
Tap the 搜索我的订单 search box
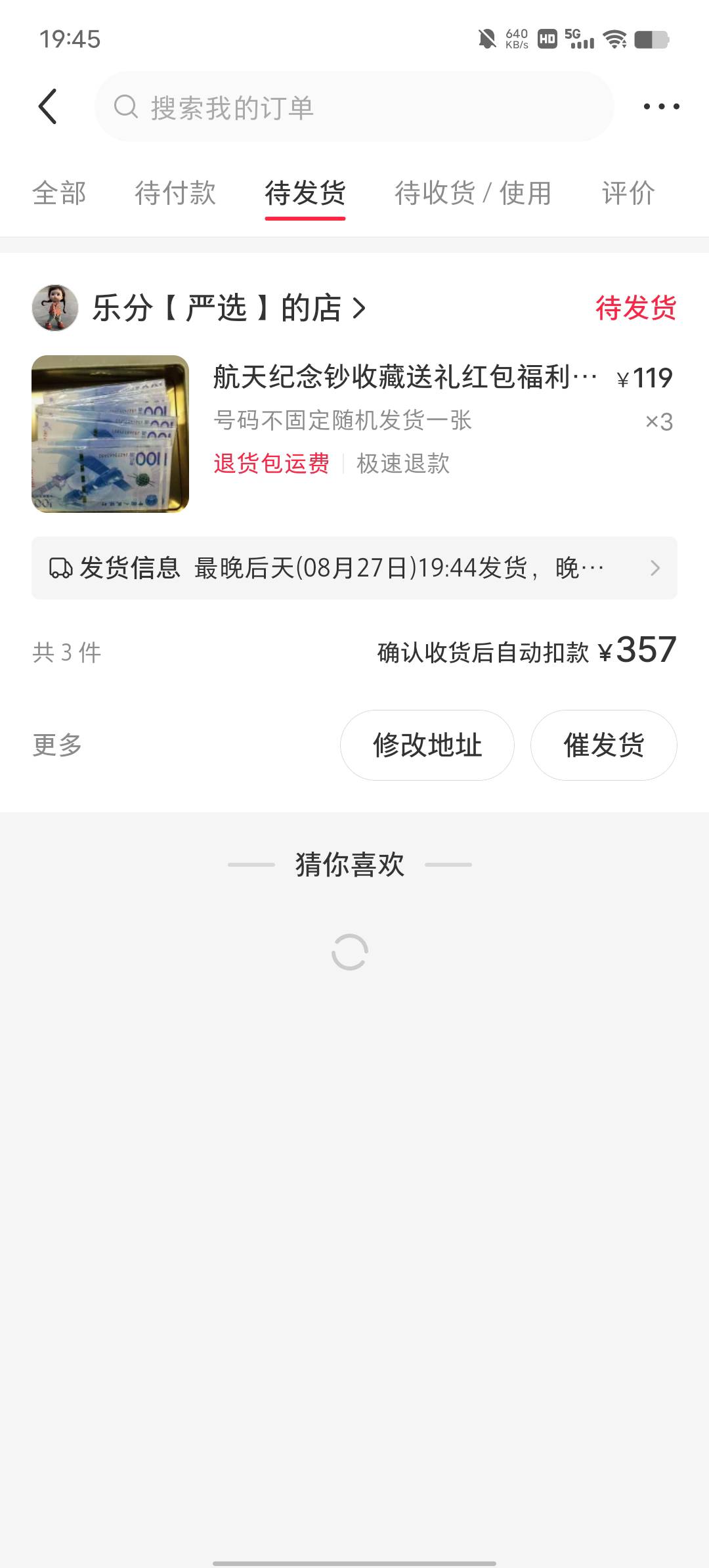[354, 106]
